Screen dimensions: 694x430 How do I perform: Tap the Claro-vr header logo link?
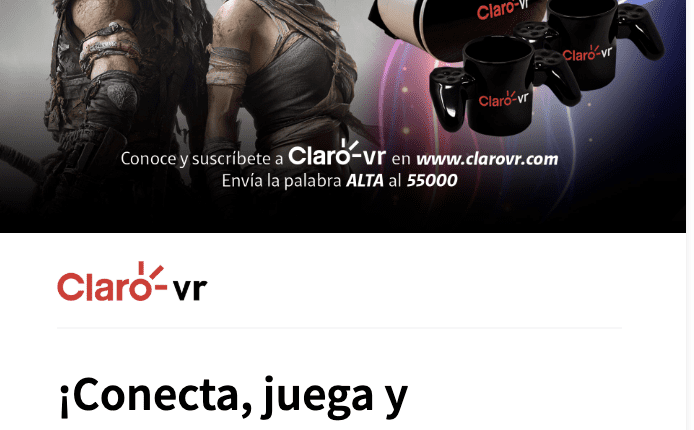[x=132, y=284]
